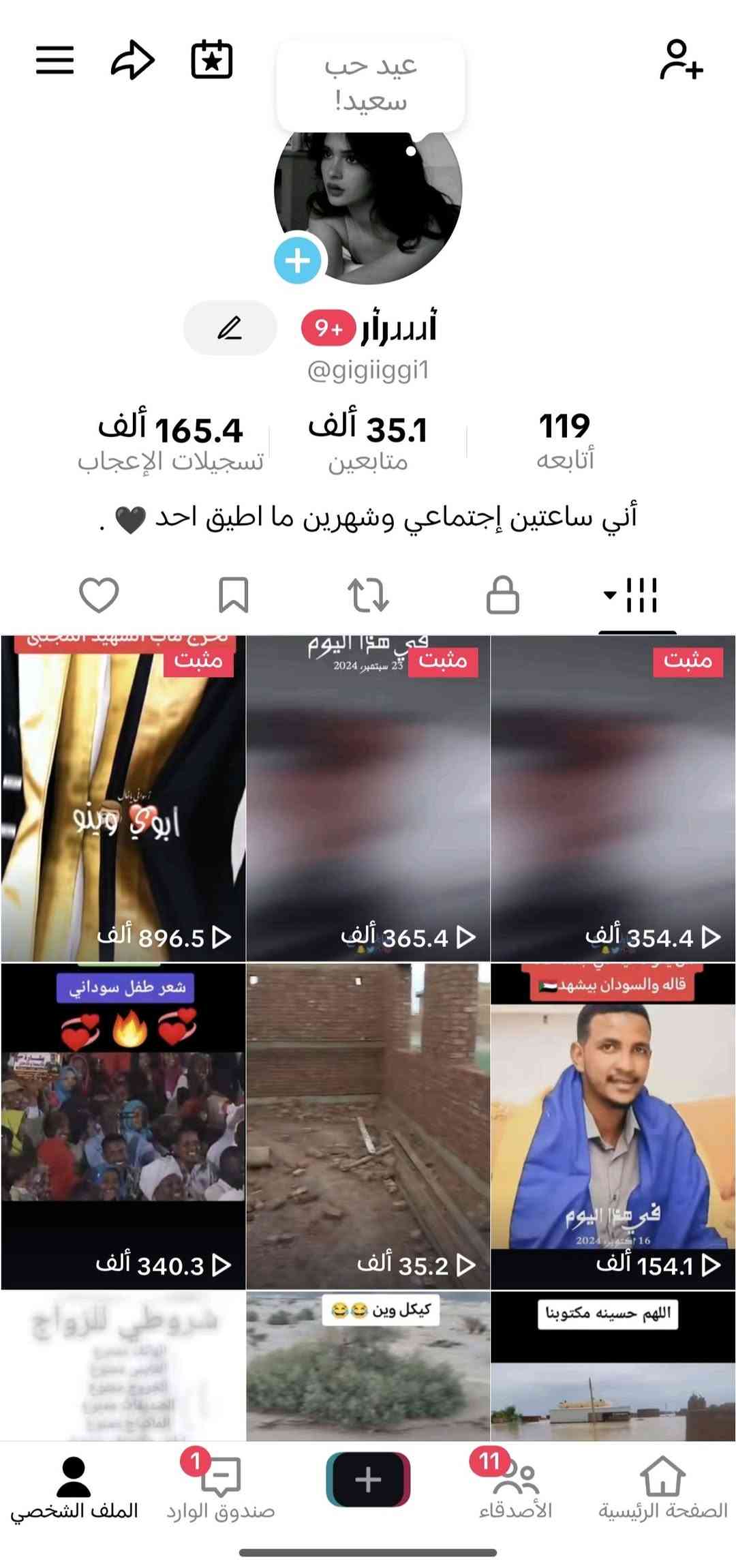Image resolution: width=736 pixels, height=1568 pixels.
Task: Tap the blue plus on profile photo
Action: (298, 260)
